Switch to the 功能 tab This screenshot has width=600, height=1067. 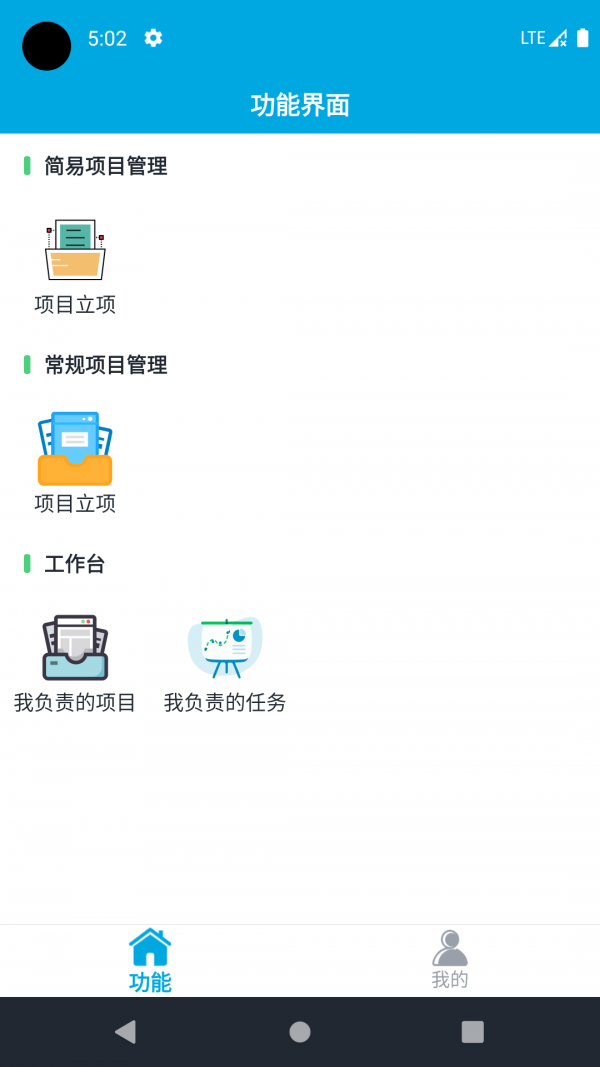tap(150, 961)
